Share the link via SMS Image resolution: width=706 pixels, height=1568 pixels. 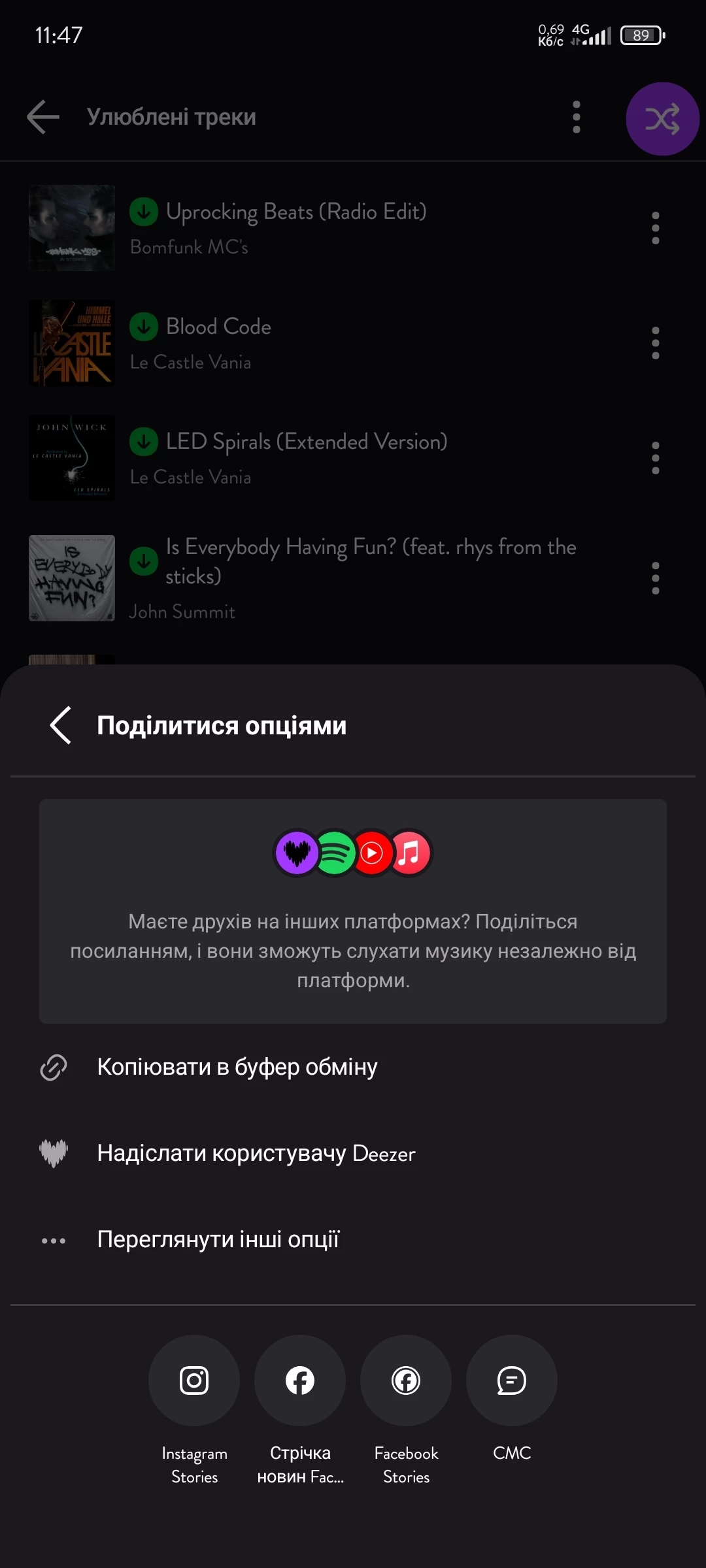pos(512,1380)
